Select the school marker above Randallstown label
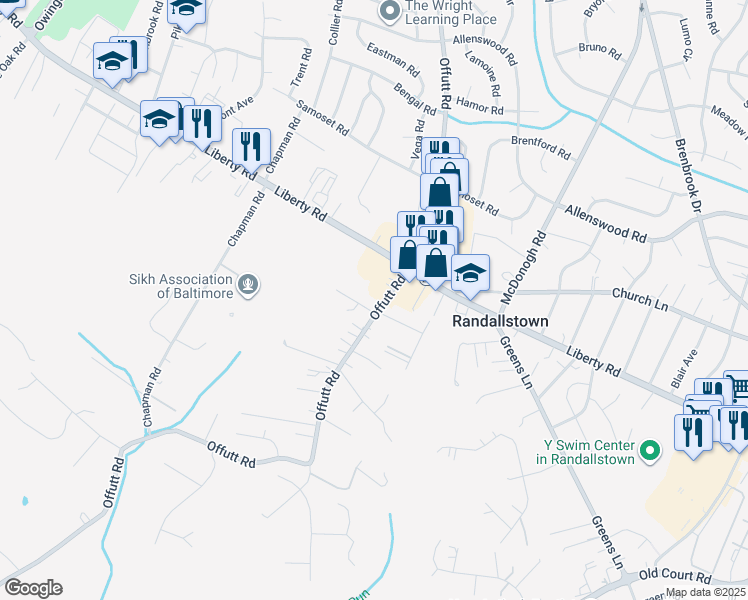The height and width of the screenshot is (600, 748). (x=470, y=277)
